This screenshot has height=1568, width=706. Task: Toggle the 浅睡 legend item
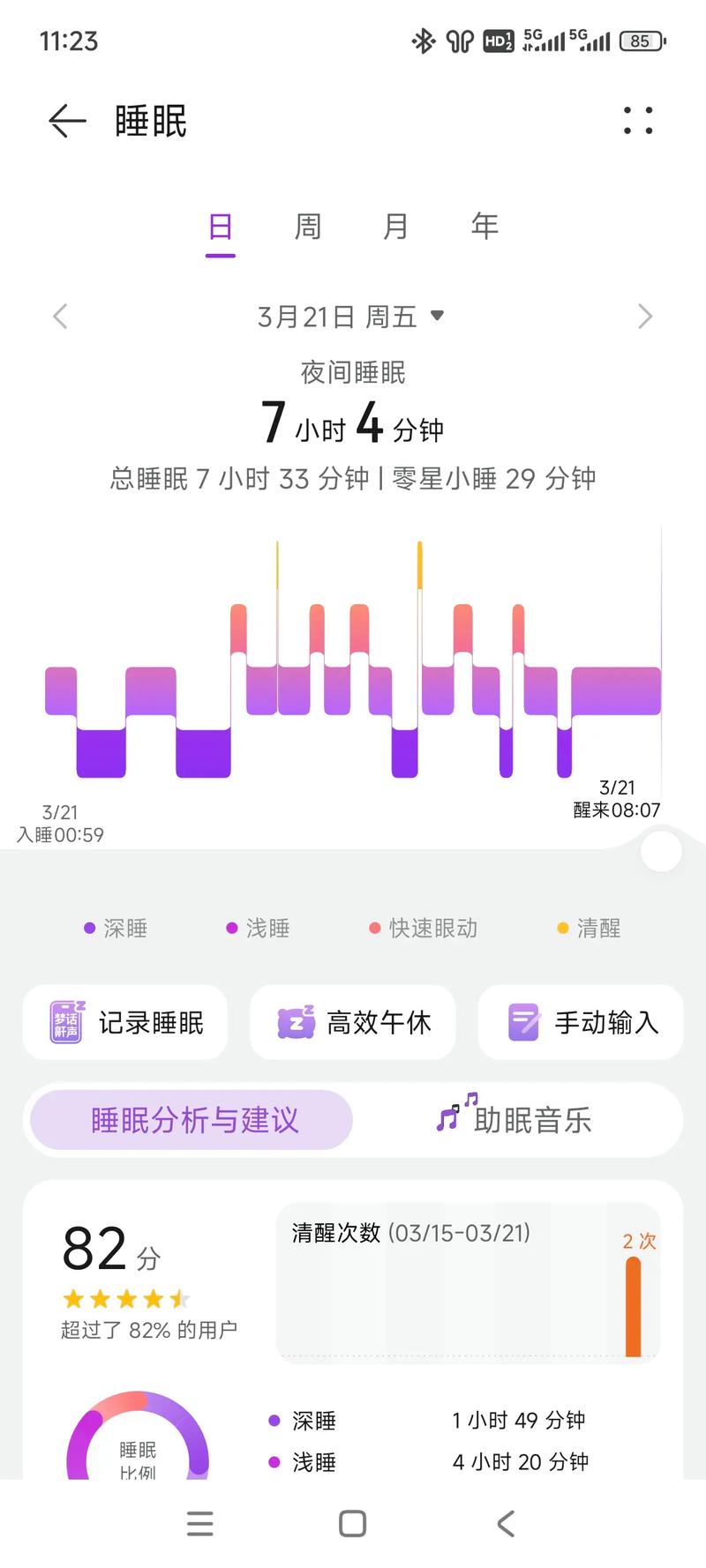pyautogui.click(x=256, y=928)
